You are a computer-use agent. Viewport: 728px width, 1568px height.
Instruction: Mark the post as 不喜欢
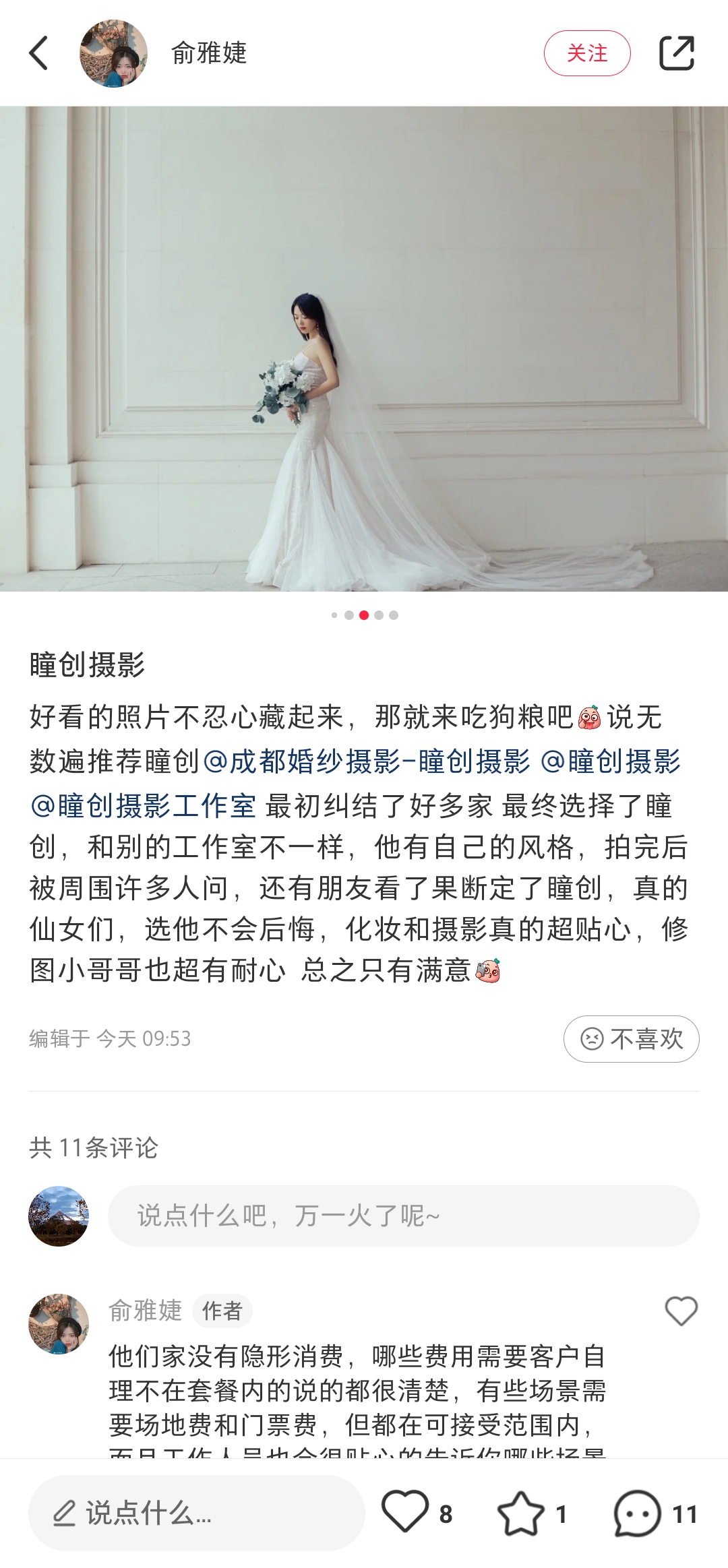click(631, 1038)
